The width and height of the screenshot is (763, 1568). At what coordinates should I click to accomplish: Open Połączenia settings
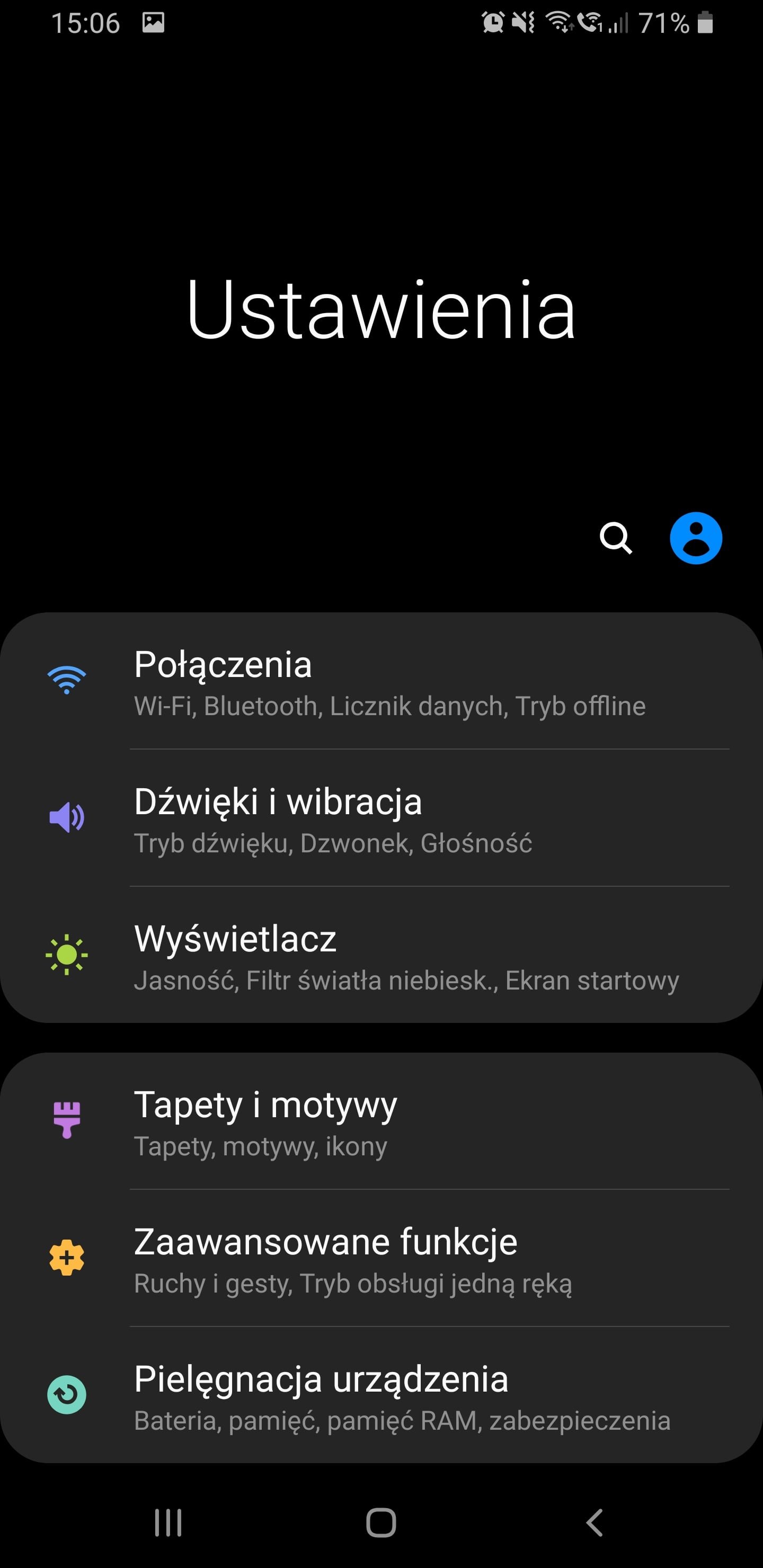(x=381, y=681)
